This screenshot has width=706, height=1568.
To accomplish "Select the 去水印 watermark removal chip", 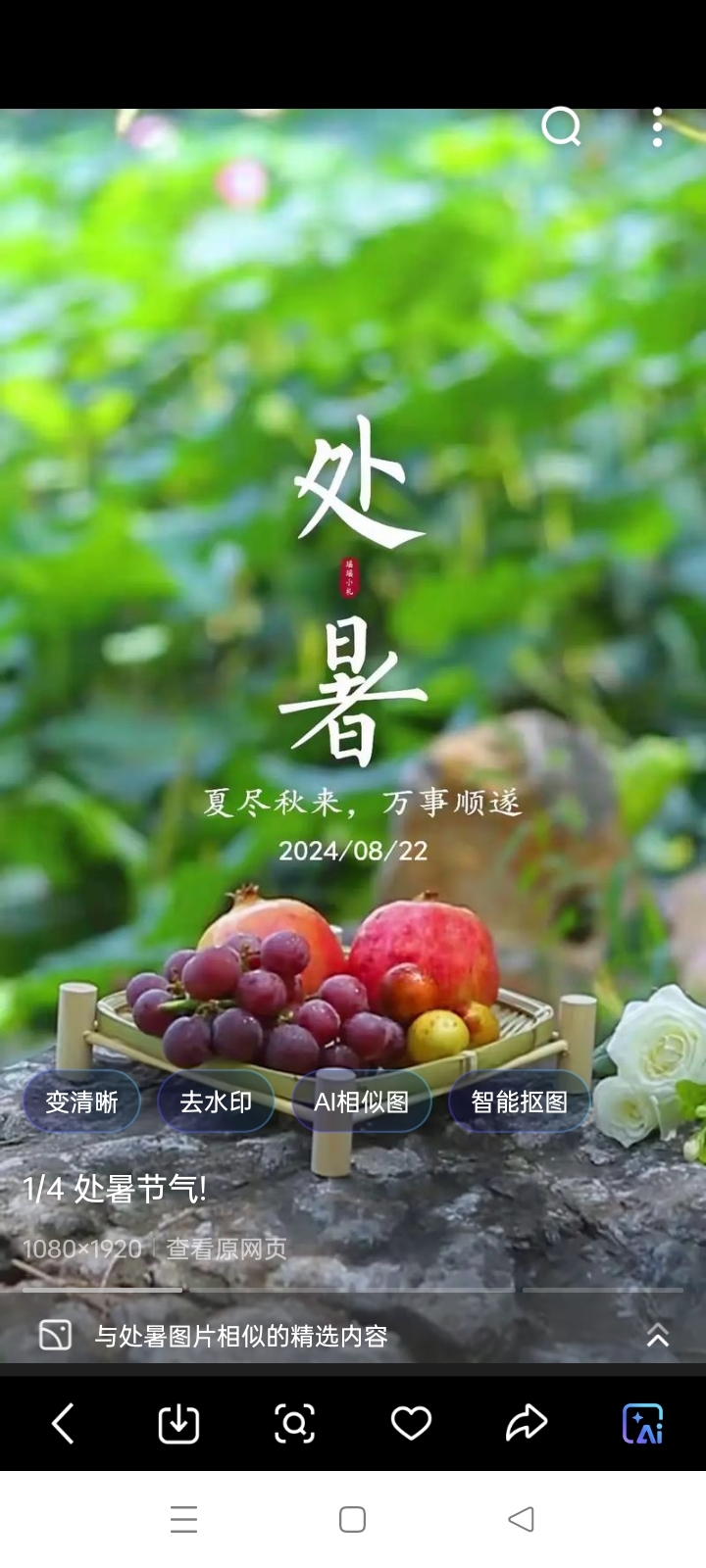I will point(216,1102).
